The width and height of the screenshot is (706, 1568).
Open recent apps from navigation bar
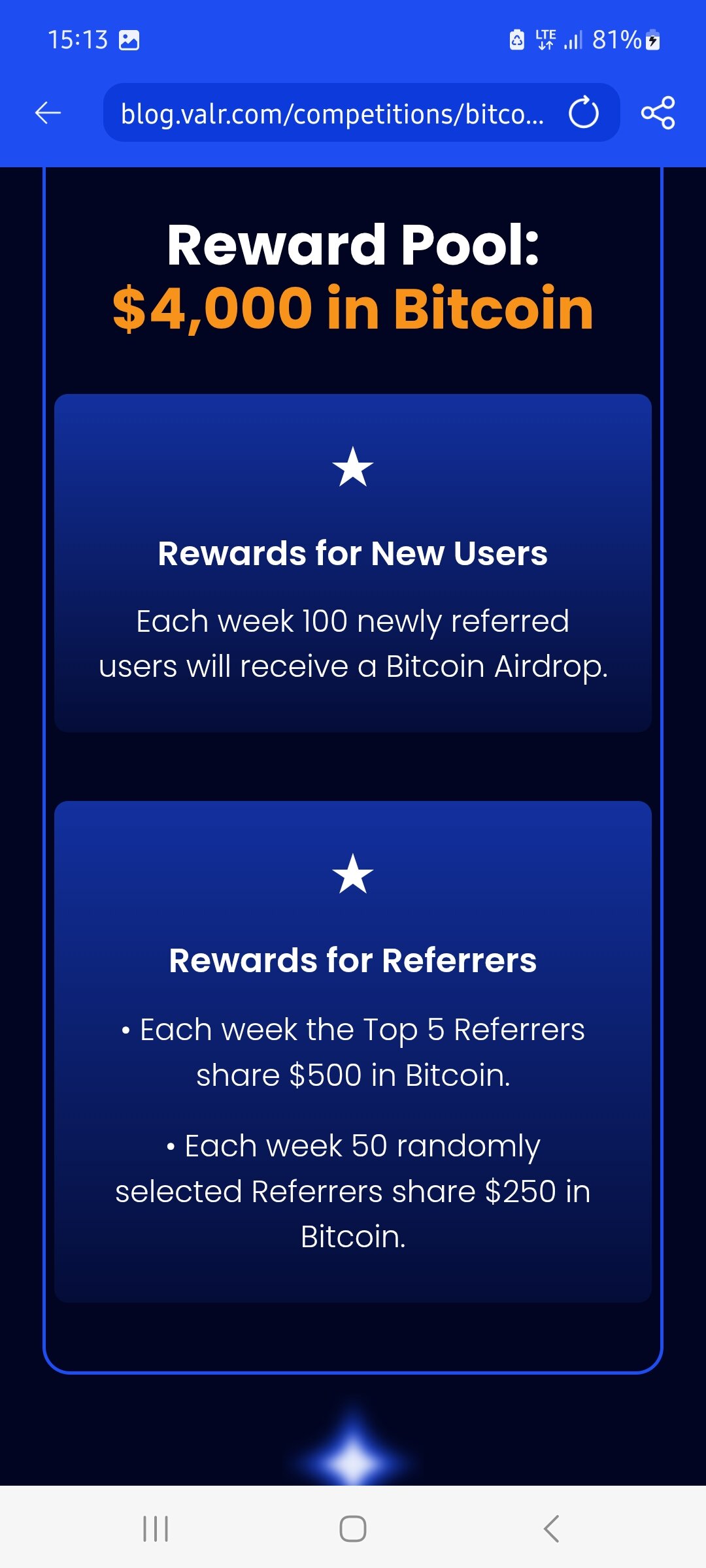(x=156, y=1528)
